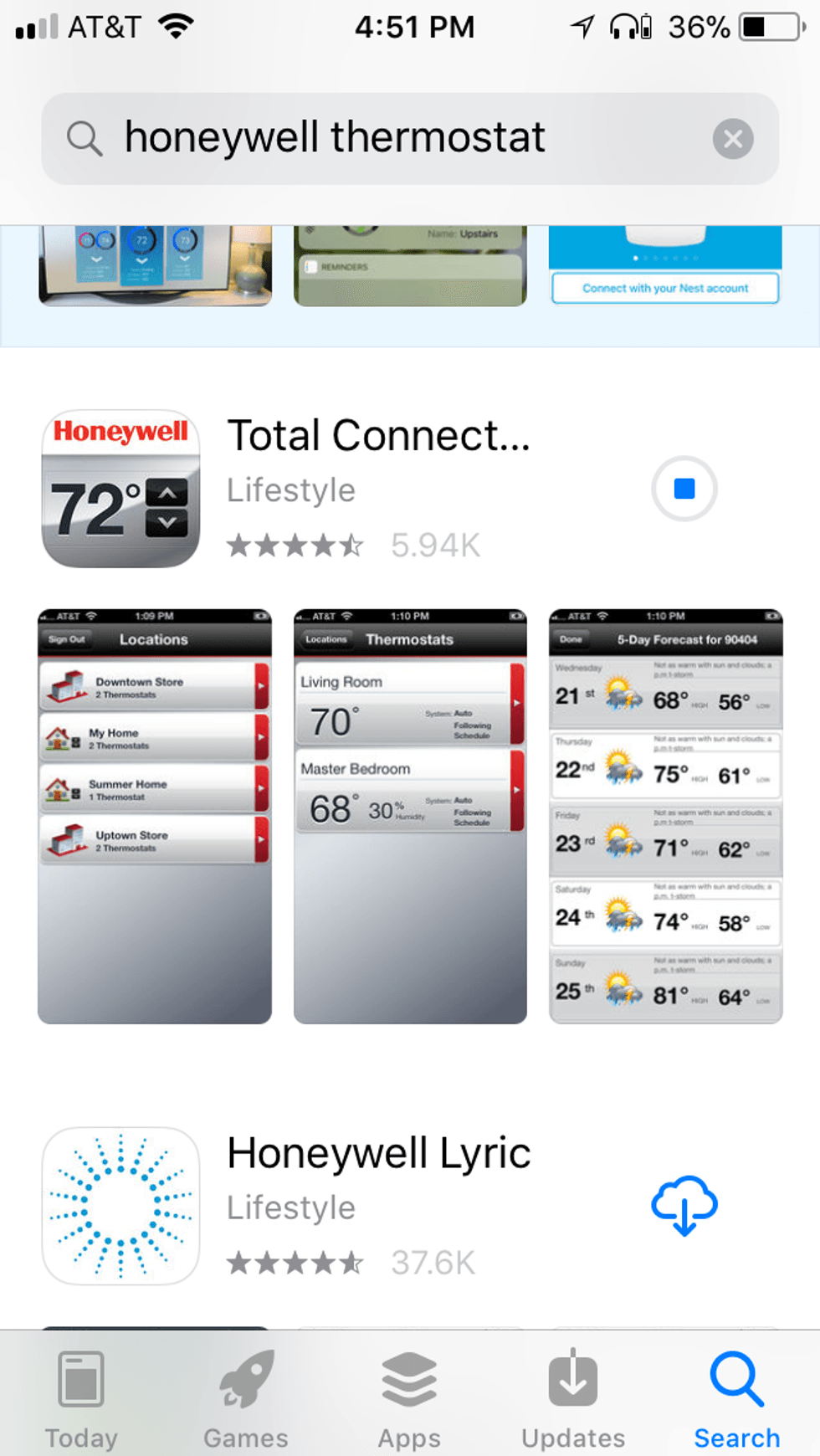Viewport: 820px width, 1456px height.
Task: Clear the search text with the X button
Action: click(734, 138)
